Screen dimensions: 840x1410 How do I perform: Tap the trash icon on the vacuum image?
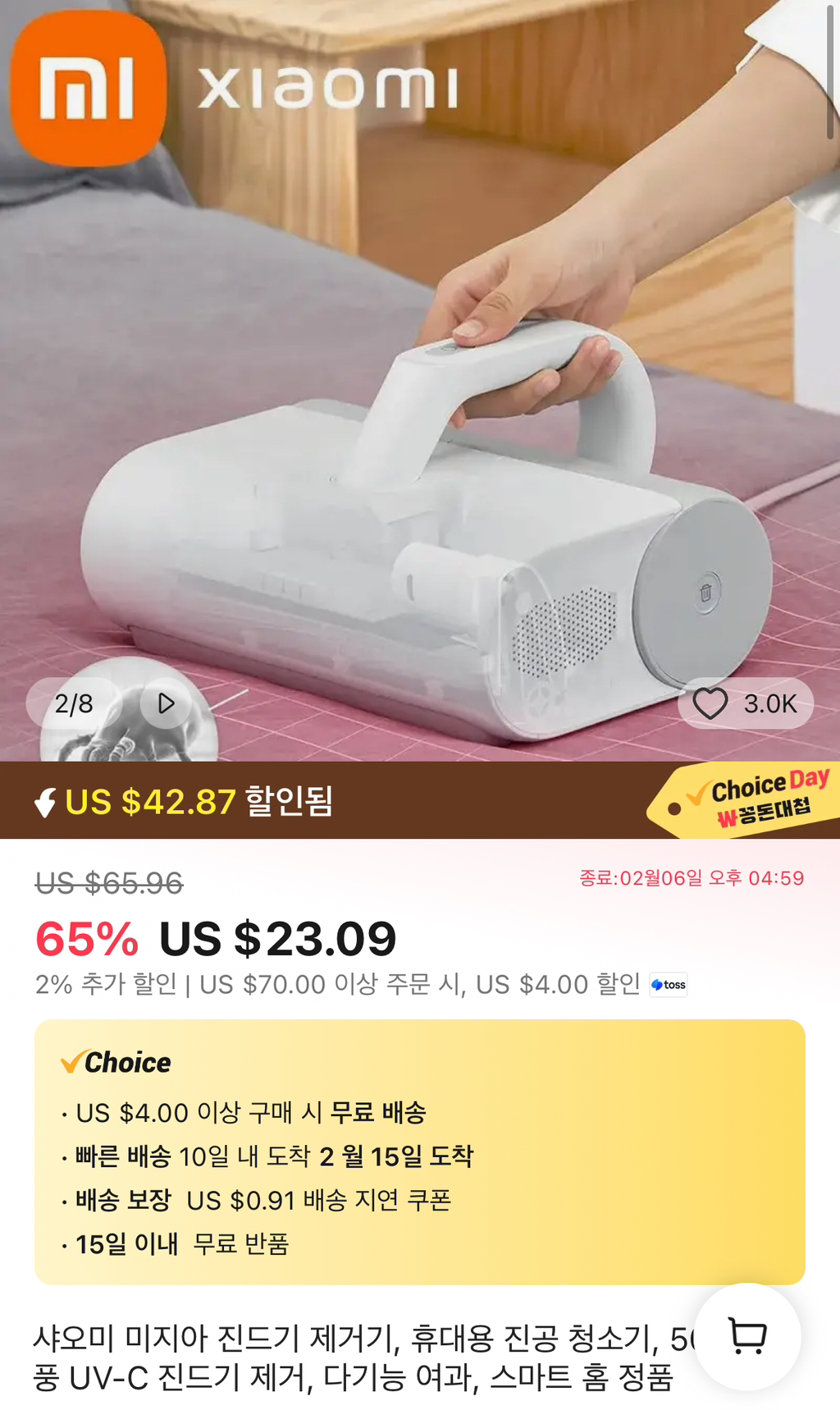[708, 592]
